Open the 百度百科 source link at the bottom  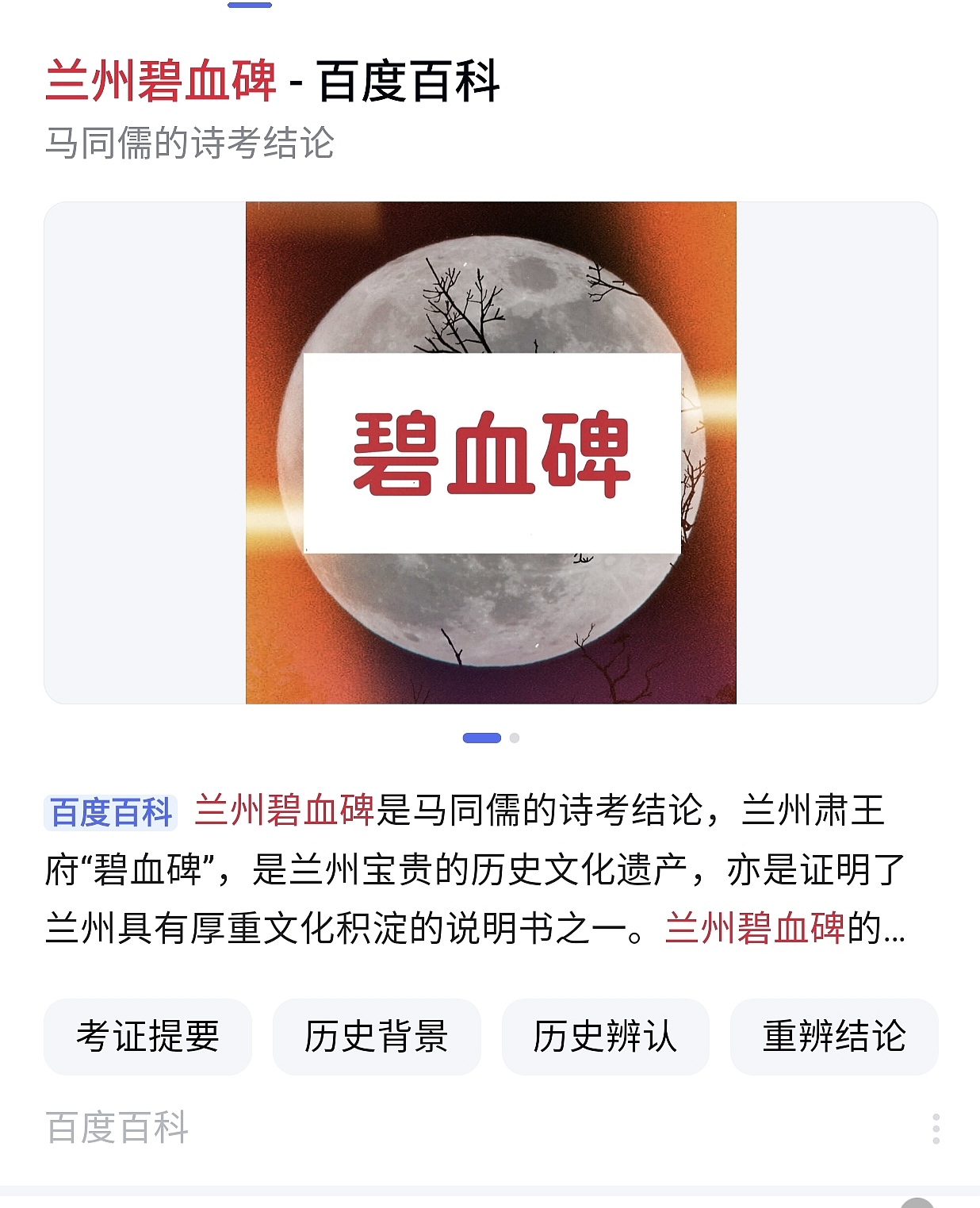[x=117, y=1128]
